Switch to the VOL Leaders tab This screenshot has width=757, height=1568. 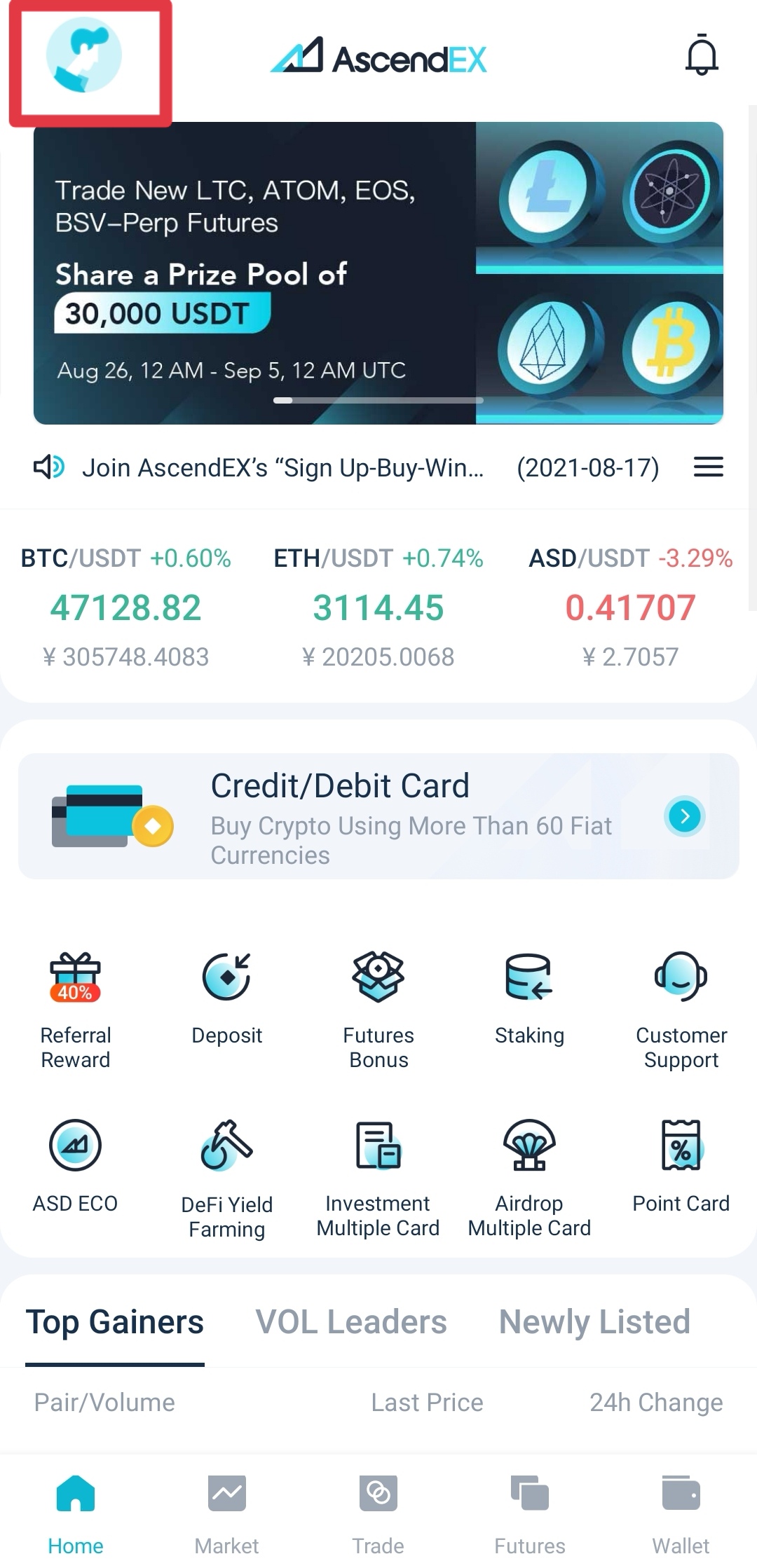point(351,1322)
